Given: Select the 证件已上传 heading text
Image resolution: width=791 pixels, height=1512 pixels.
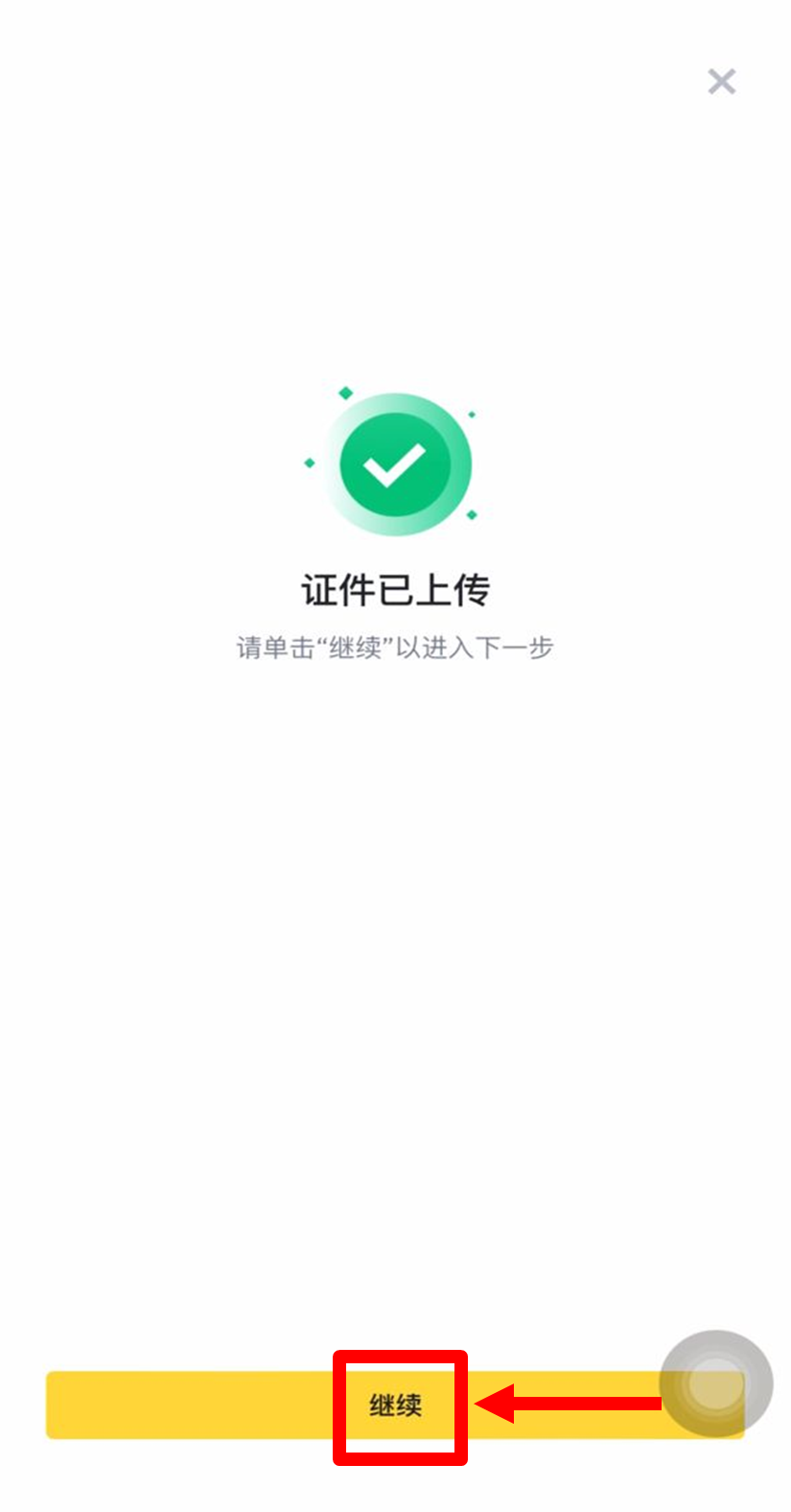Looking at the screenshot, I should pos(396,590).
